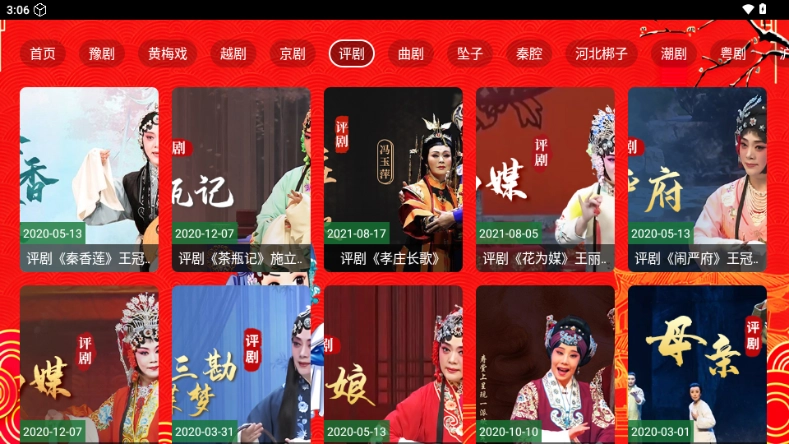
Task: Select the 秦腔 tab
Action: pos(529,54)
